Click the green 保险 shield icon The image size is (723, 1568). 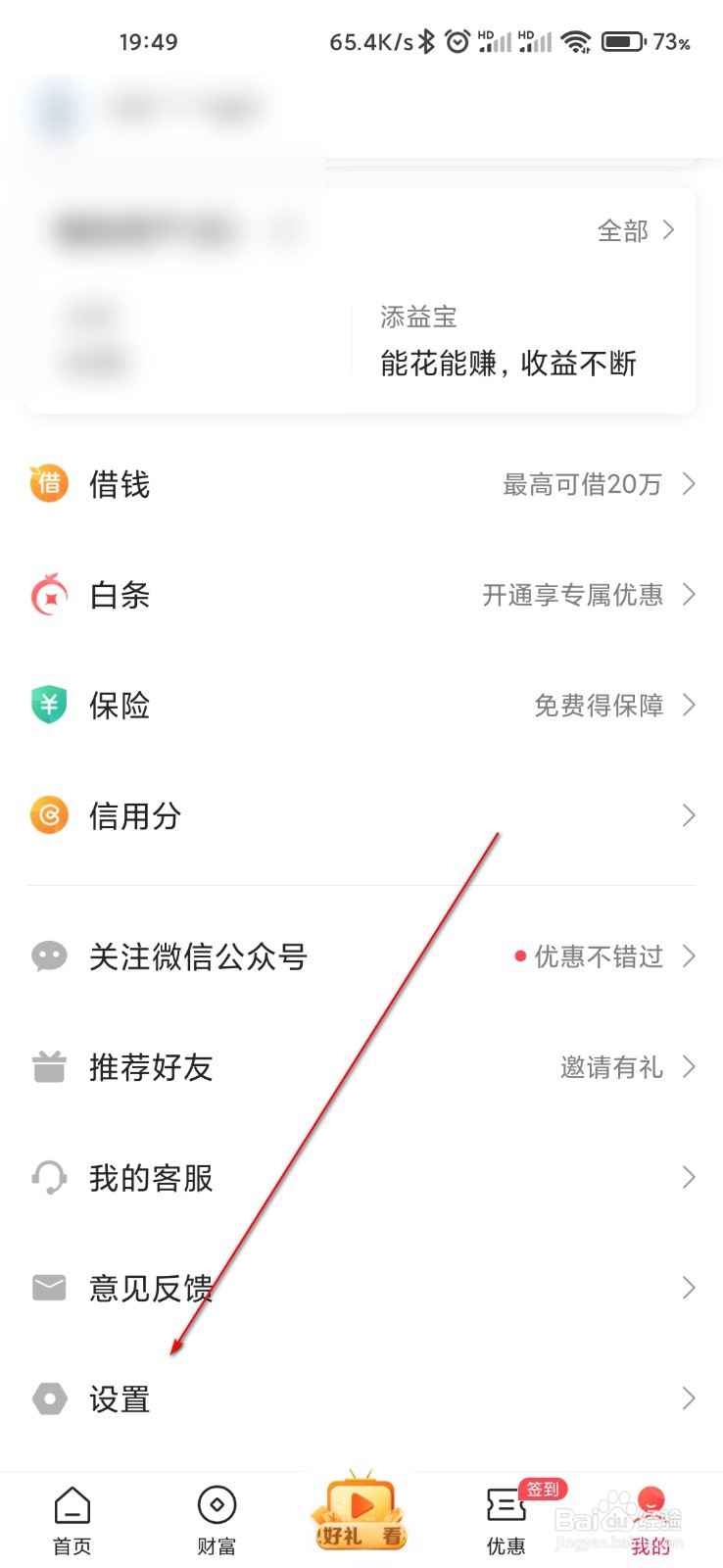point(48,705)
